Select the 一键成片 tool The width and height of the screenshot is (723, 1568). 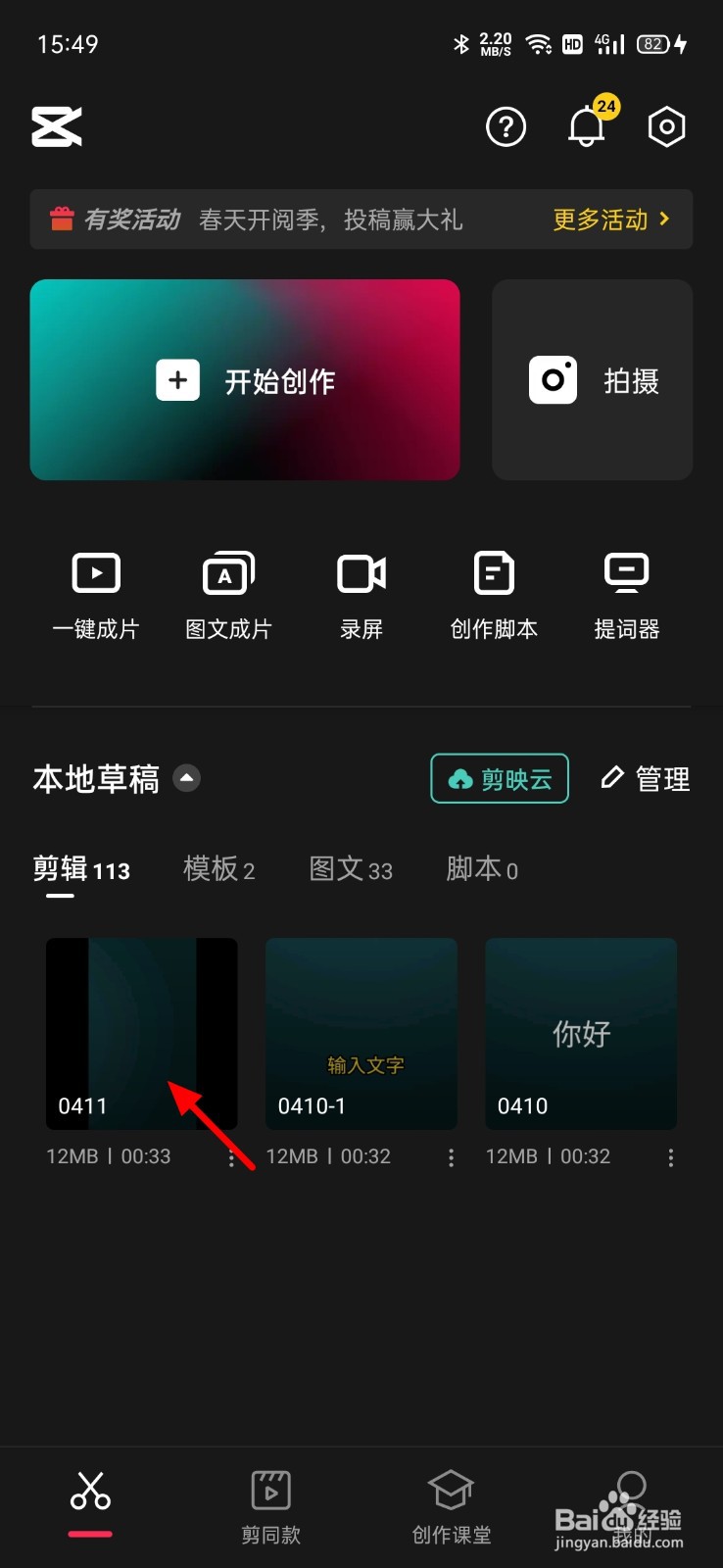[95, 593]
